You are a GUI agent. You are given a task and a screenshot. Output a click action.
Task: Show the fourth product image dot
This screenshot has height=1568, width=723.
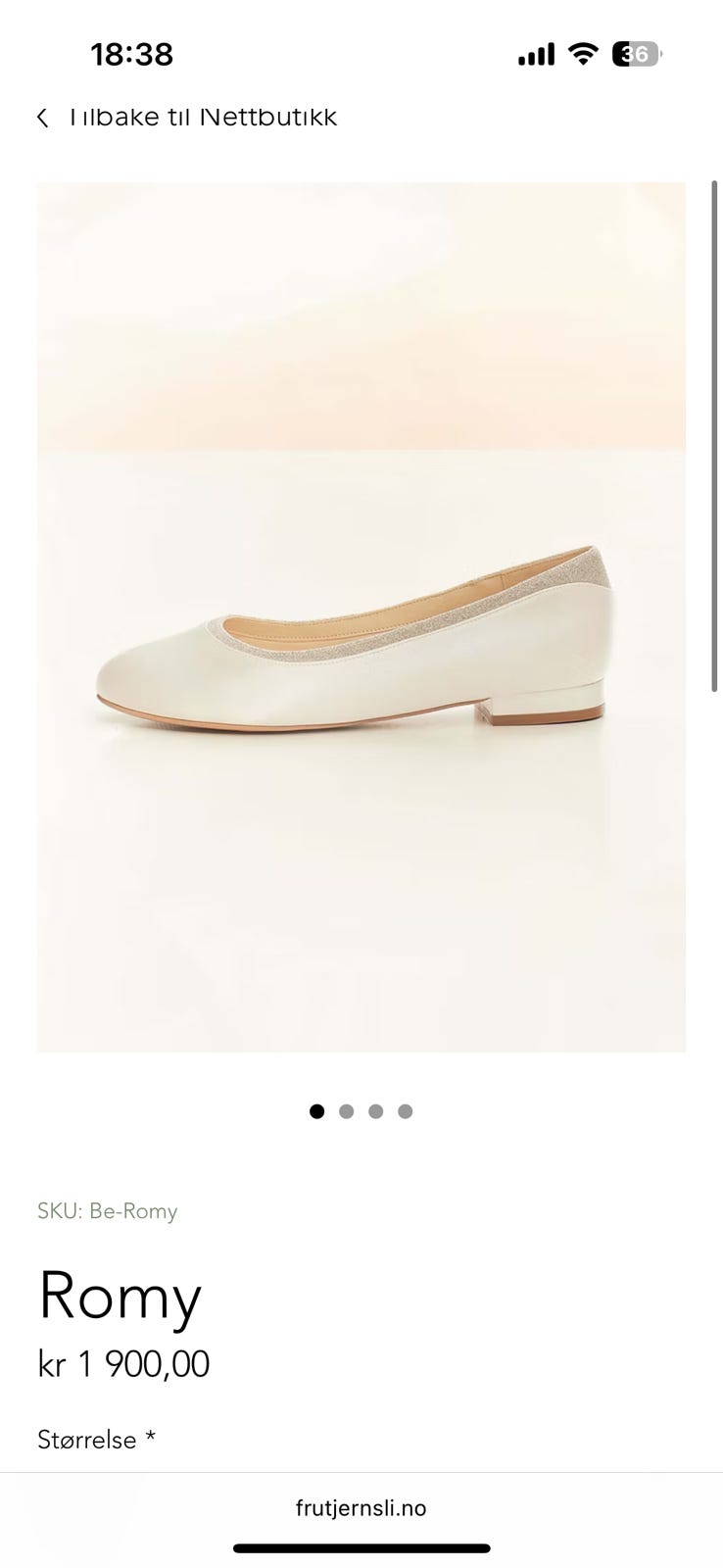point(406,1111)
